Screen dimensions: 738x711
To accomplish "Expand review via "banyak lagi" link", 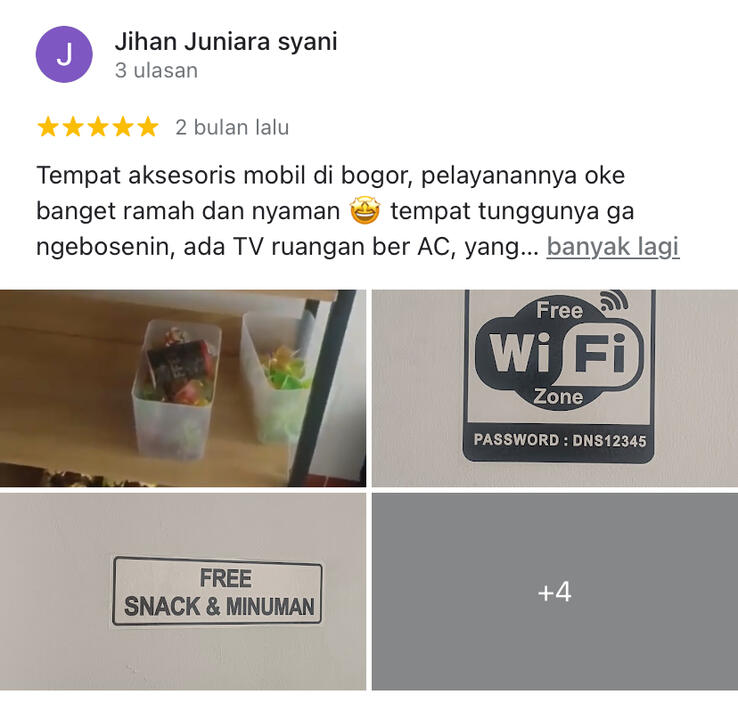I will pyautogui.click(x=612, y=247).
